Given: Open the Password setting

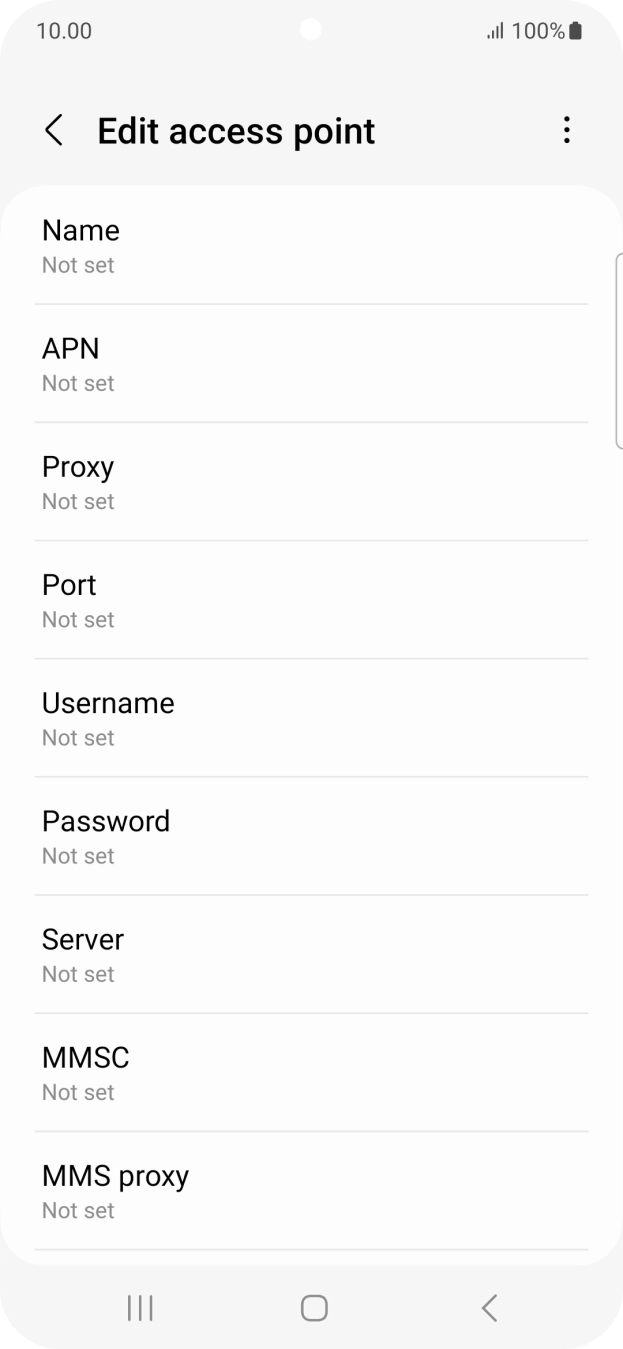Looking at the screenshot, I should pos(311,836).
